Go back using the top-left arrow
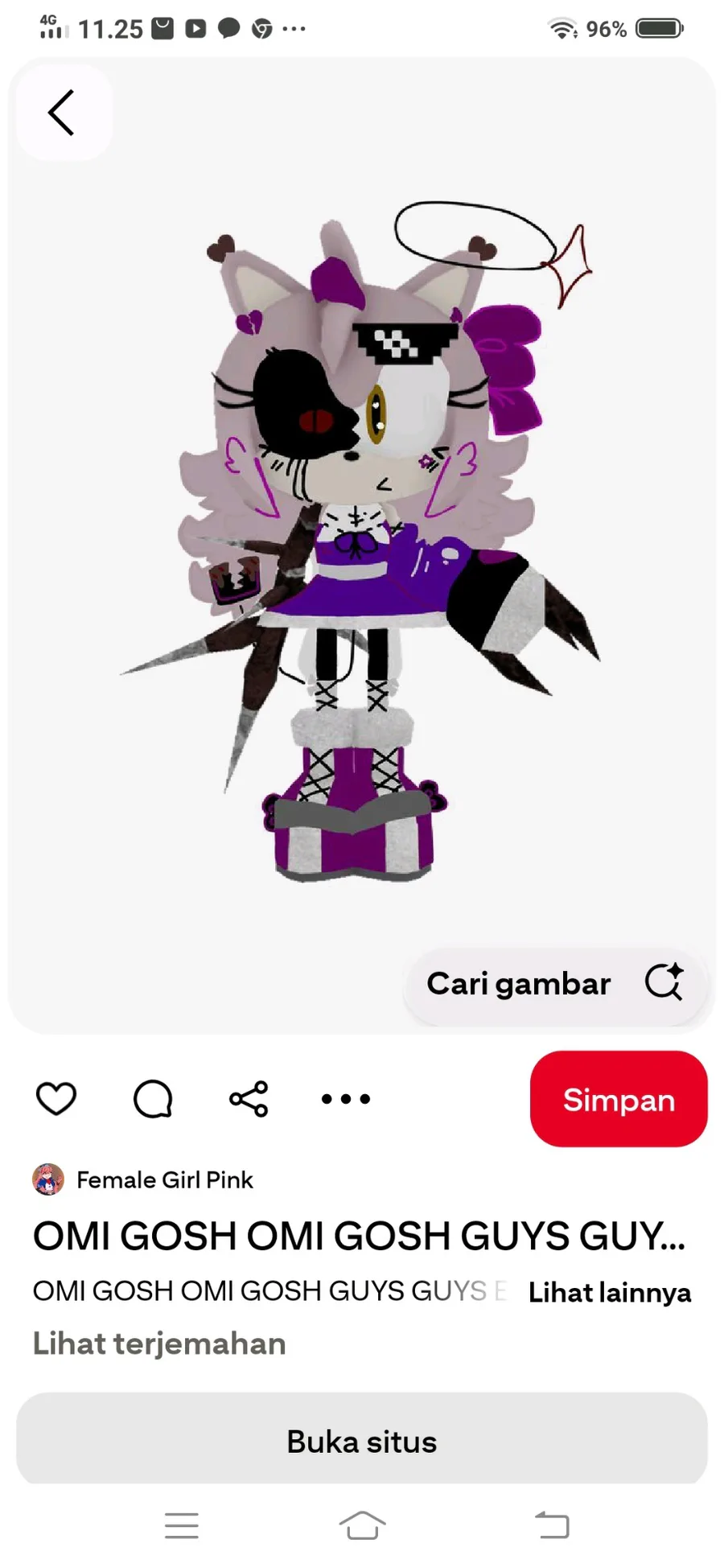Viewport: 724px width, 1568px height. 63,113
